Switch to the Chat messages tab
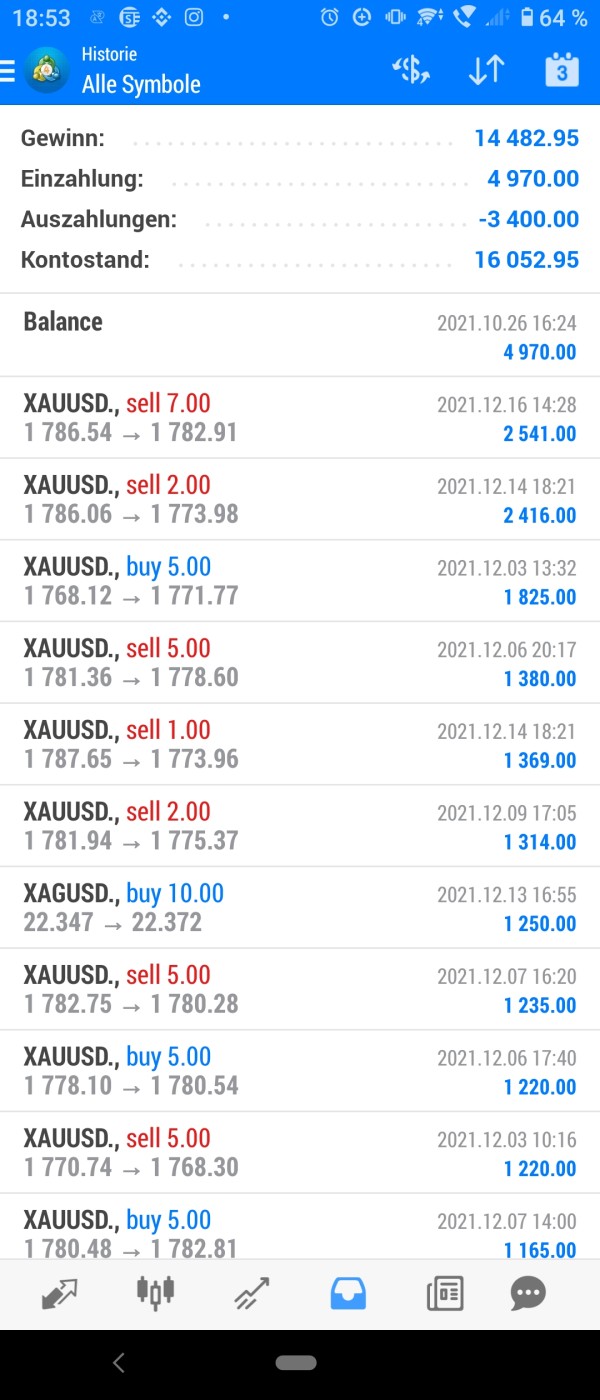 tap(528, 1293)
